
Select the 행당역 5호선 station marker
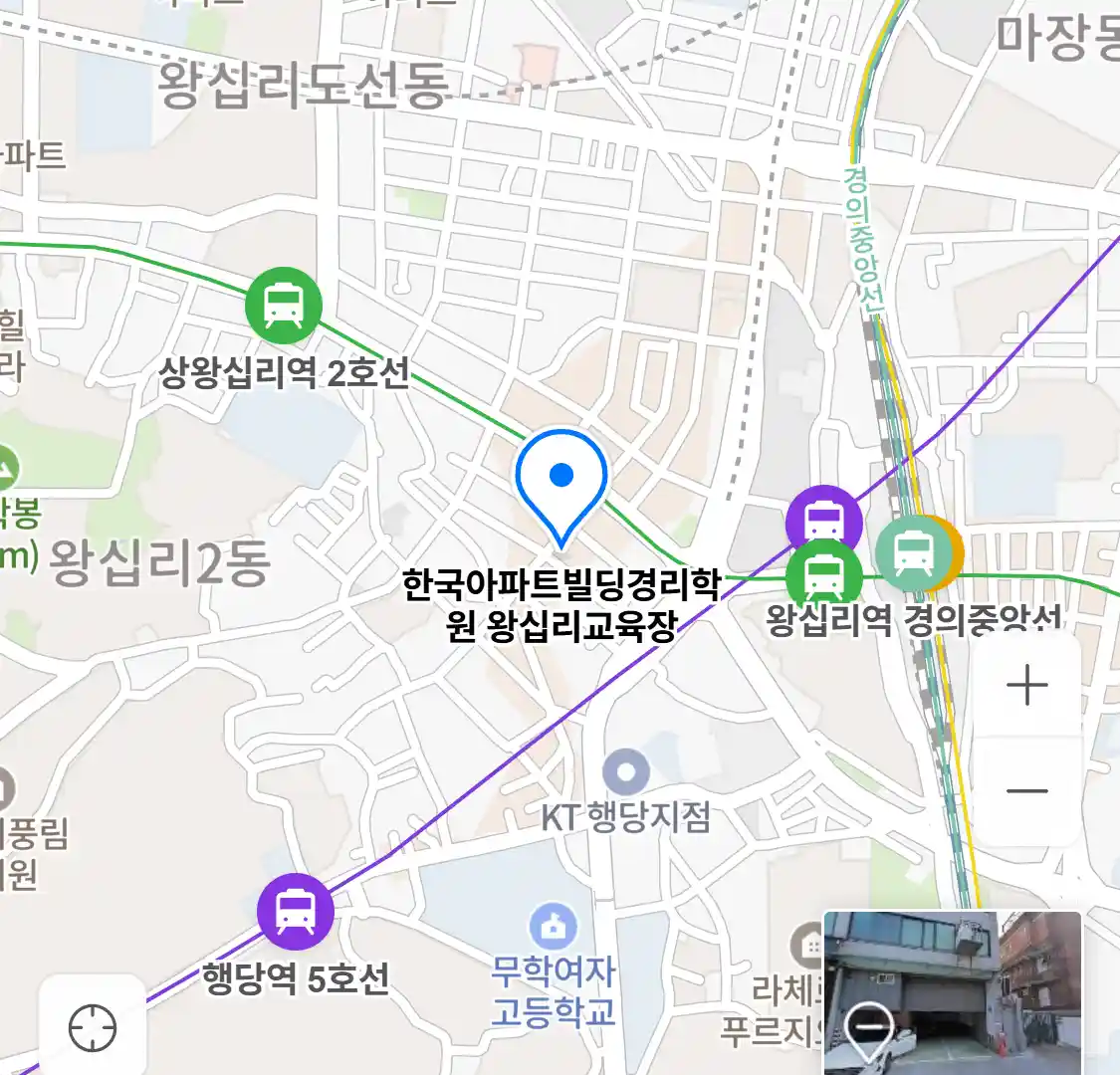point(296,911)
